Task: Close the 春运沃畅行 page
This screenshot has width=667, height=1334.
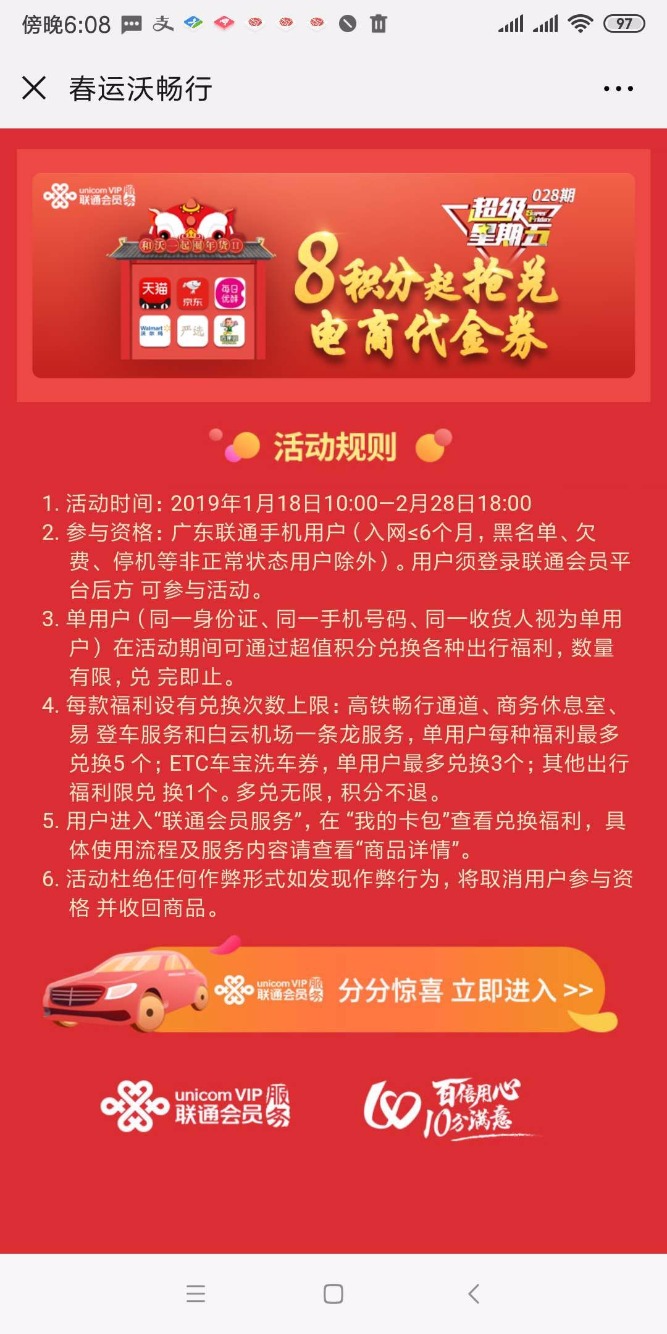Action: pyautogui.click(x=34, y=88)
